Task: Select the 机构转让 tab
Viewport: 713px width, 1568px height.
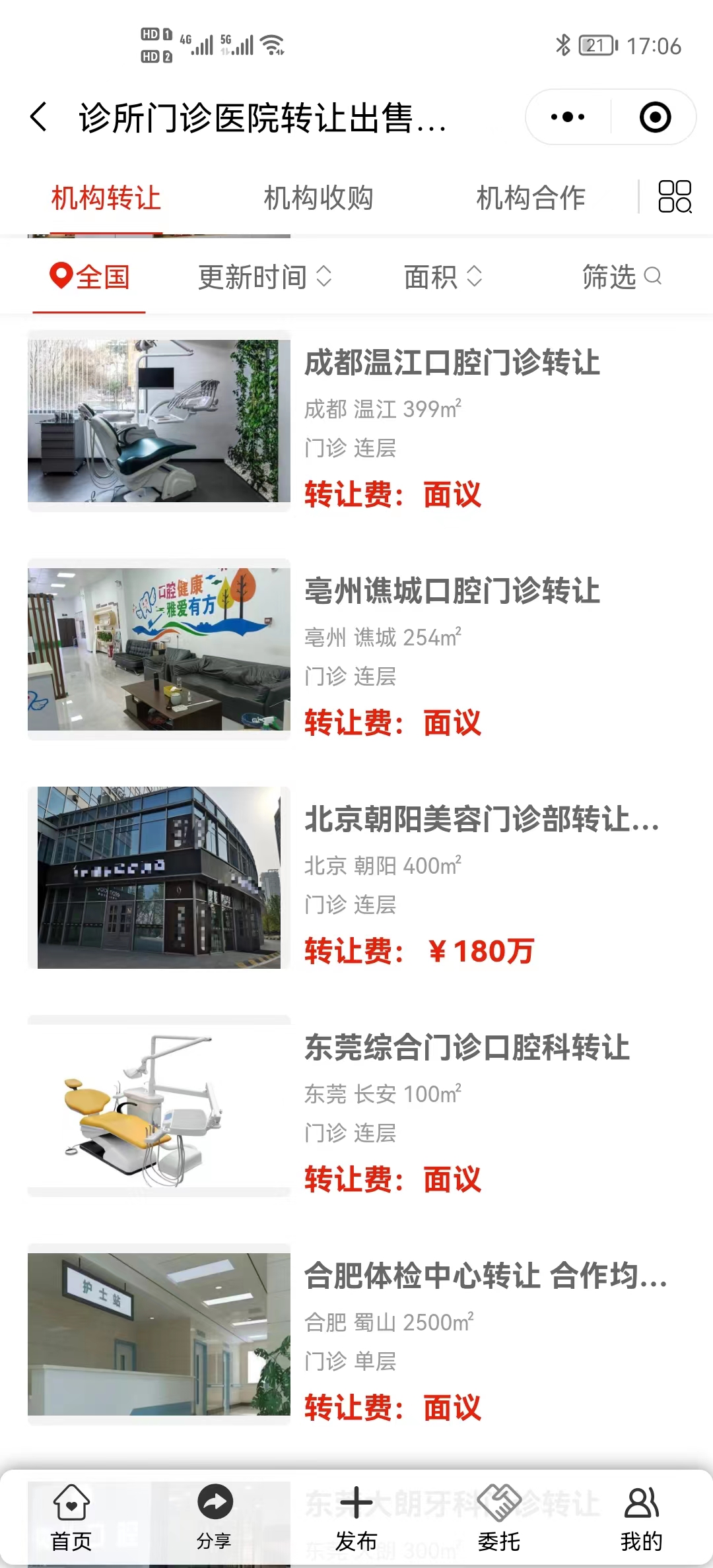Action: point(106,198)
